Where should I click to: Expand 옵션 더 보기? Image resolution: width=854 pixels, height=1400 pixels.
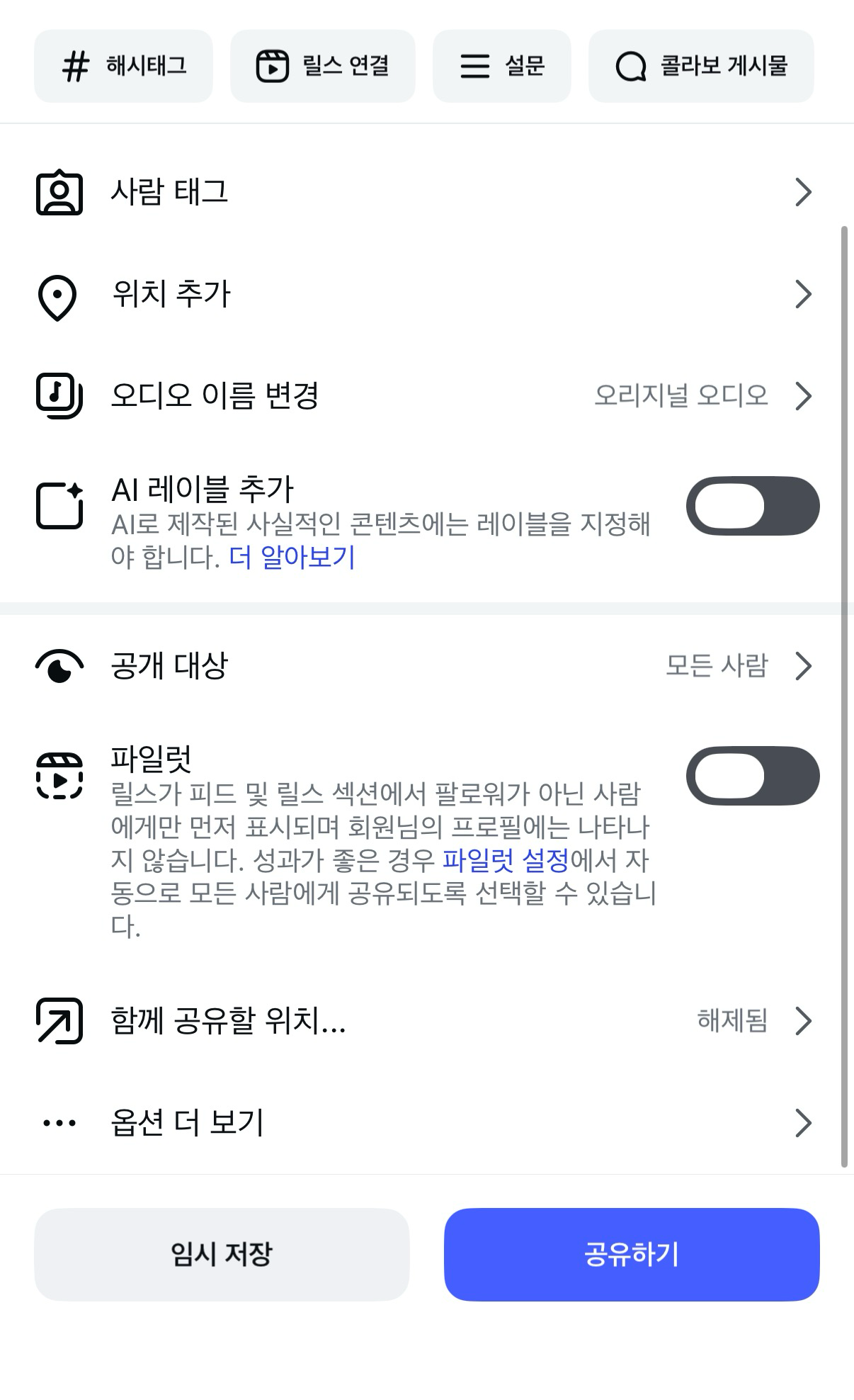(x=425, y=1123)
